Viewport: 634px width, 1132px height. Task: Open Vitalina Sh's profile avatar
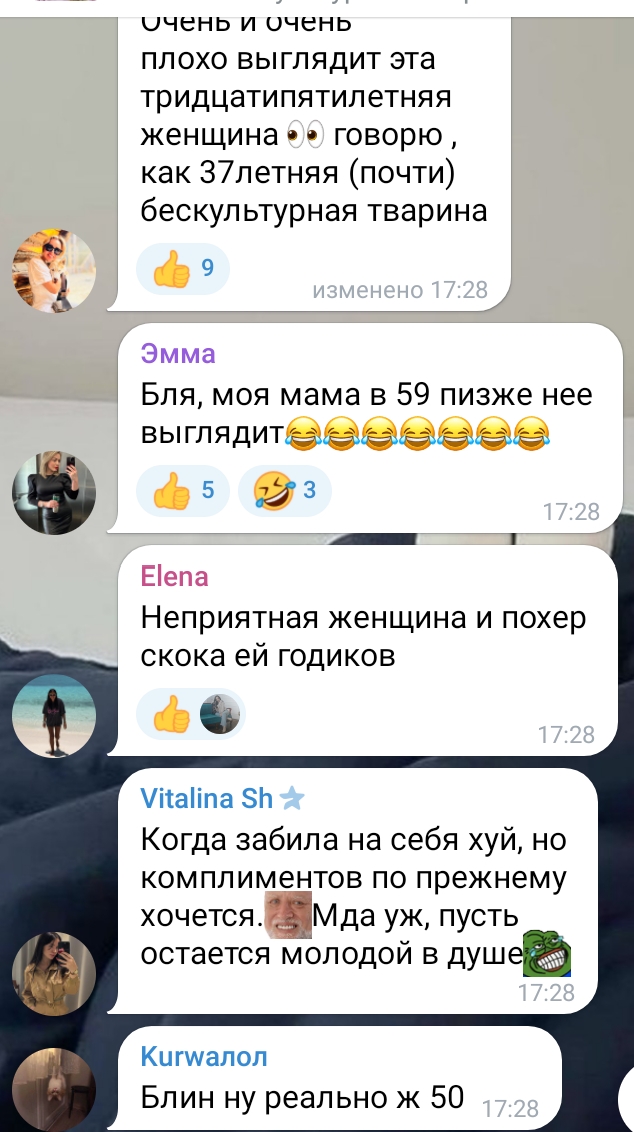pyautogui.click(x=54, y=973)
